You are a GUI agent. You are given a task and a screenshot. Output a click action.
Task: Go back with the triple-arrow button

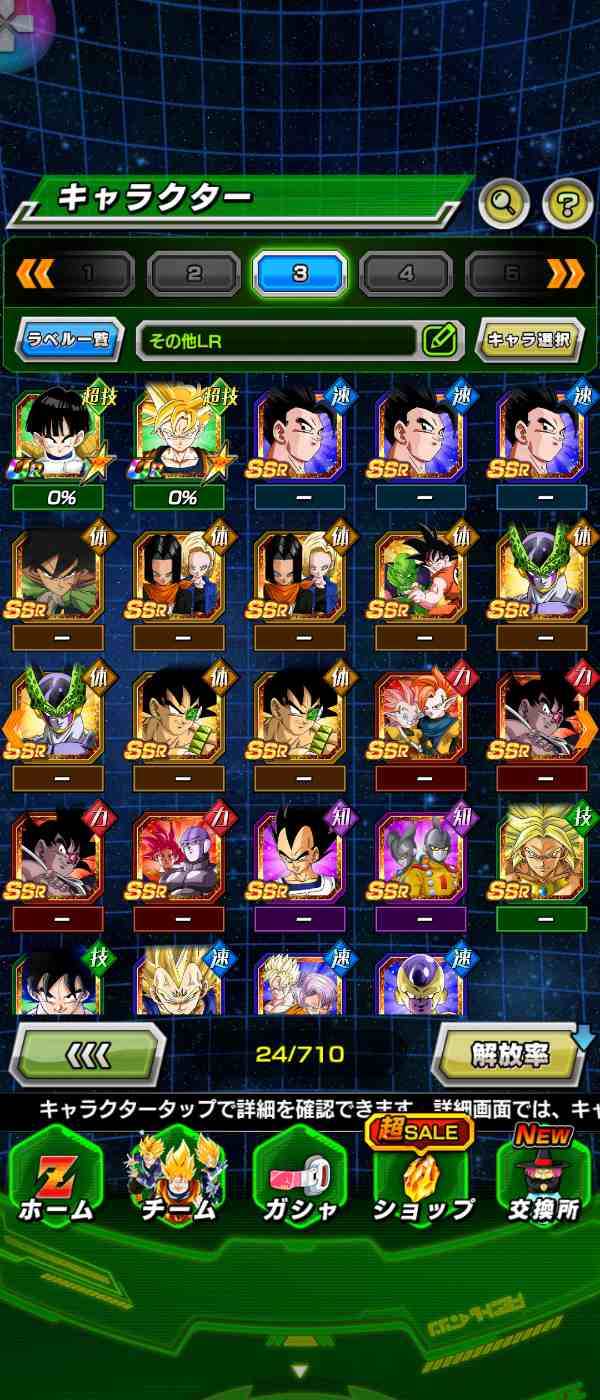[x=87, y=1055]
